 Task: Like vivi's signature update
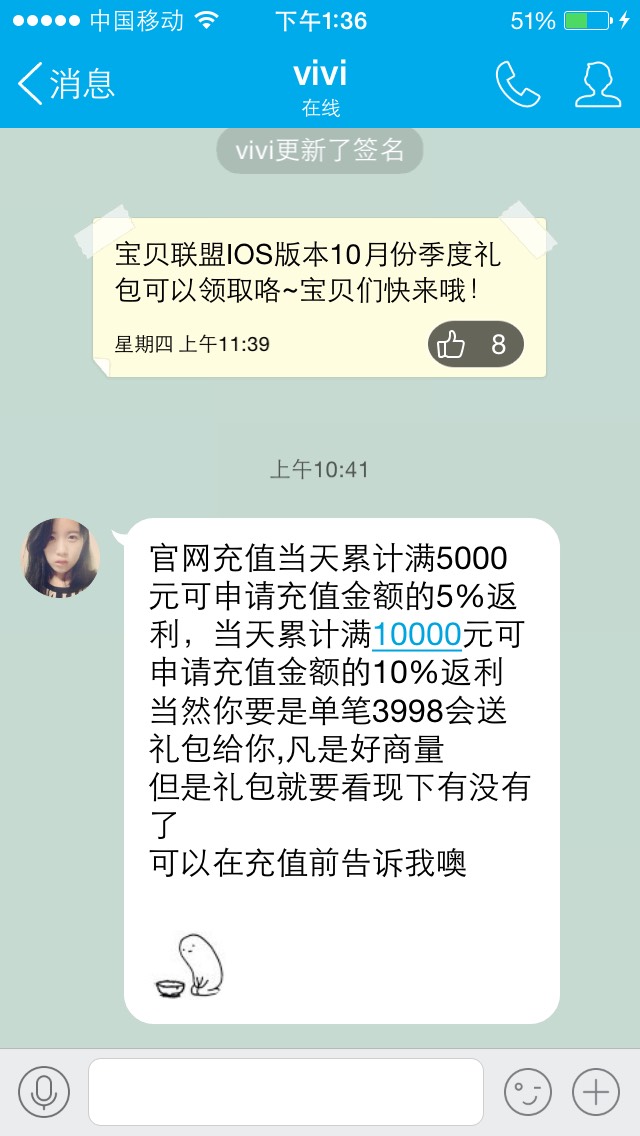pos(475,345)
